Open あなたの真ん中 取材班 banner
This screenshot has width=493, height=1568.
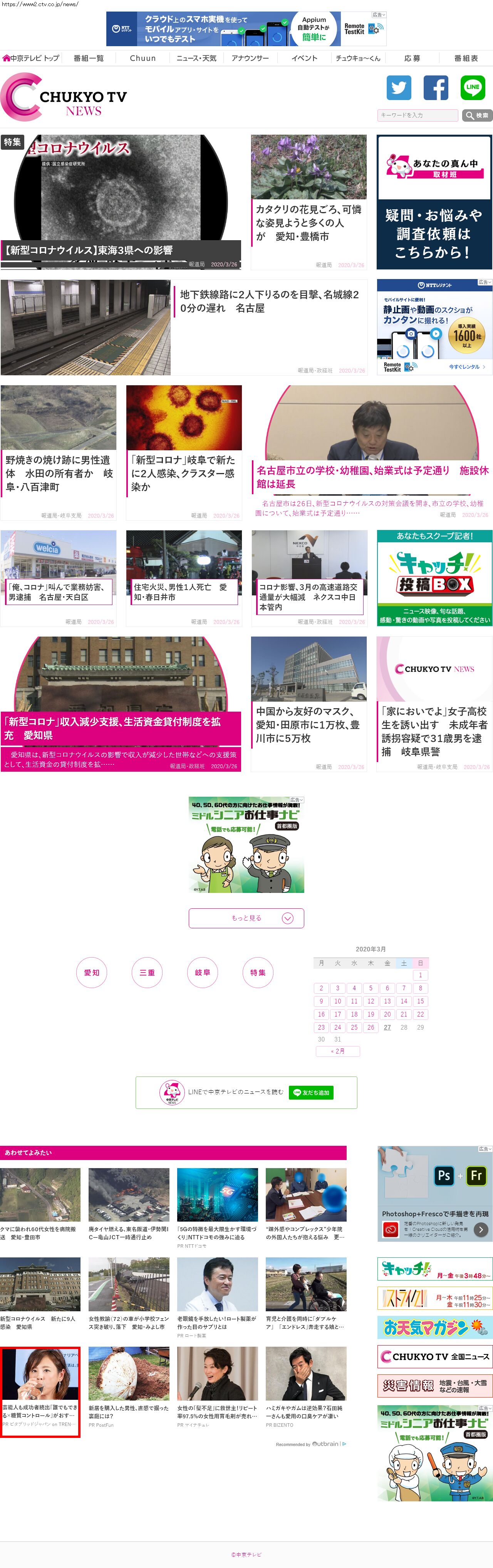pyautogui.click(x=434, y=202)
